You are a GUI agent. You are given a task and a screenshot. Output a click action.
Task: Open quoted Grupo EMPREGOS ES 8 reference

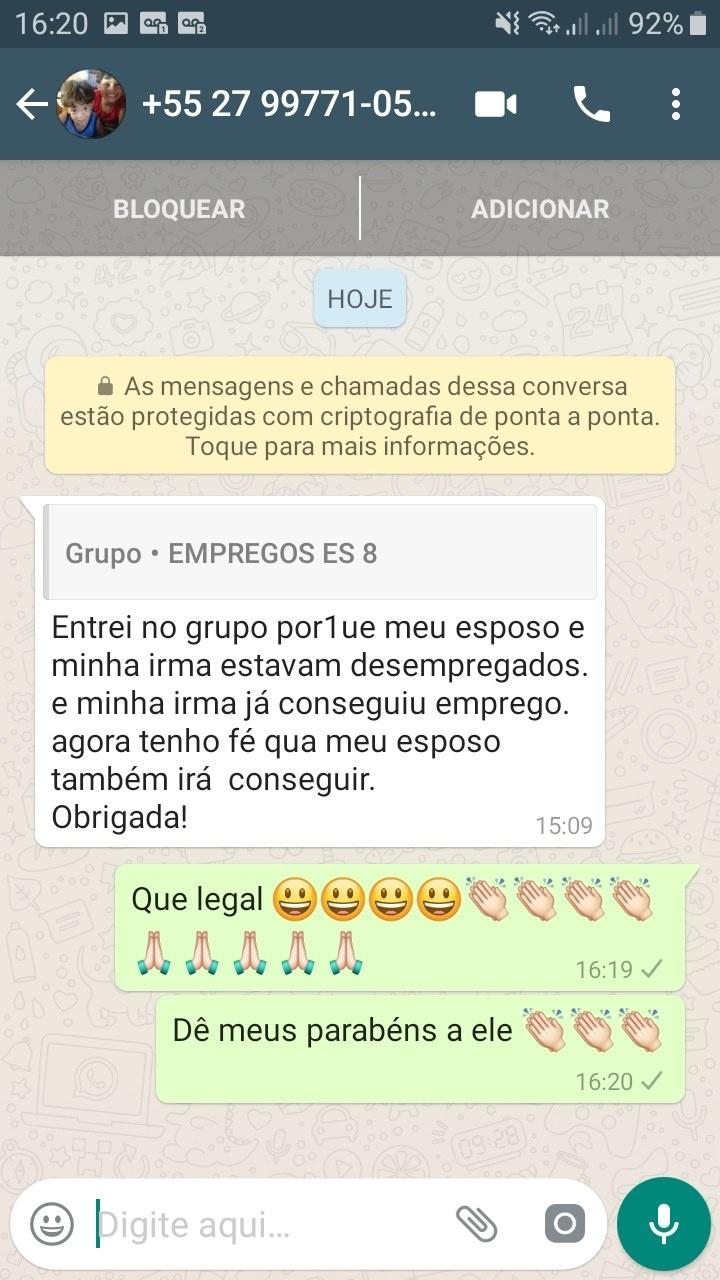click(320, 553)
